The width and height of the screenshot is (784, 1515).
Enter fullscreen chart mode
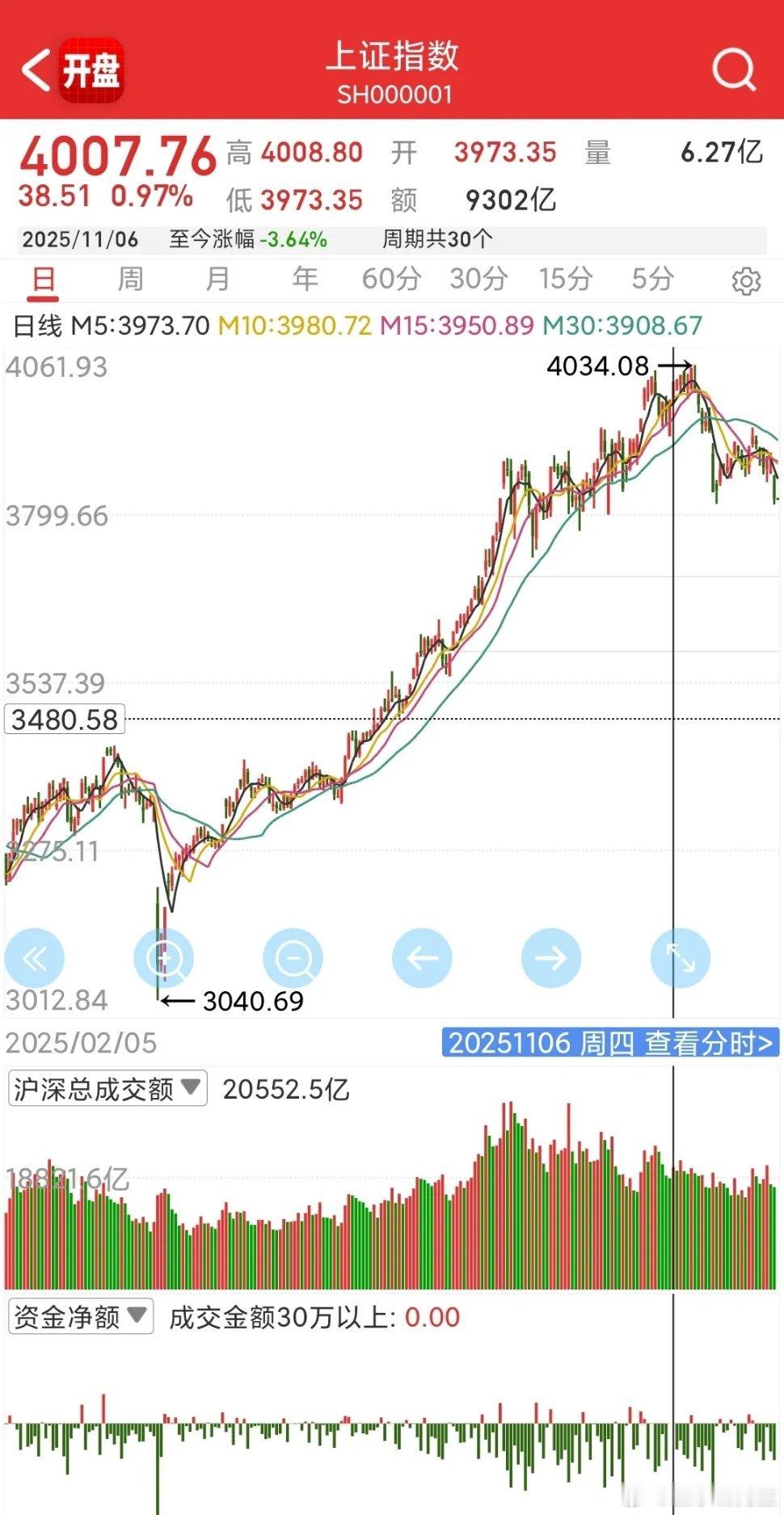tap(679, 956)
